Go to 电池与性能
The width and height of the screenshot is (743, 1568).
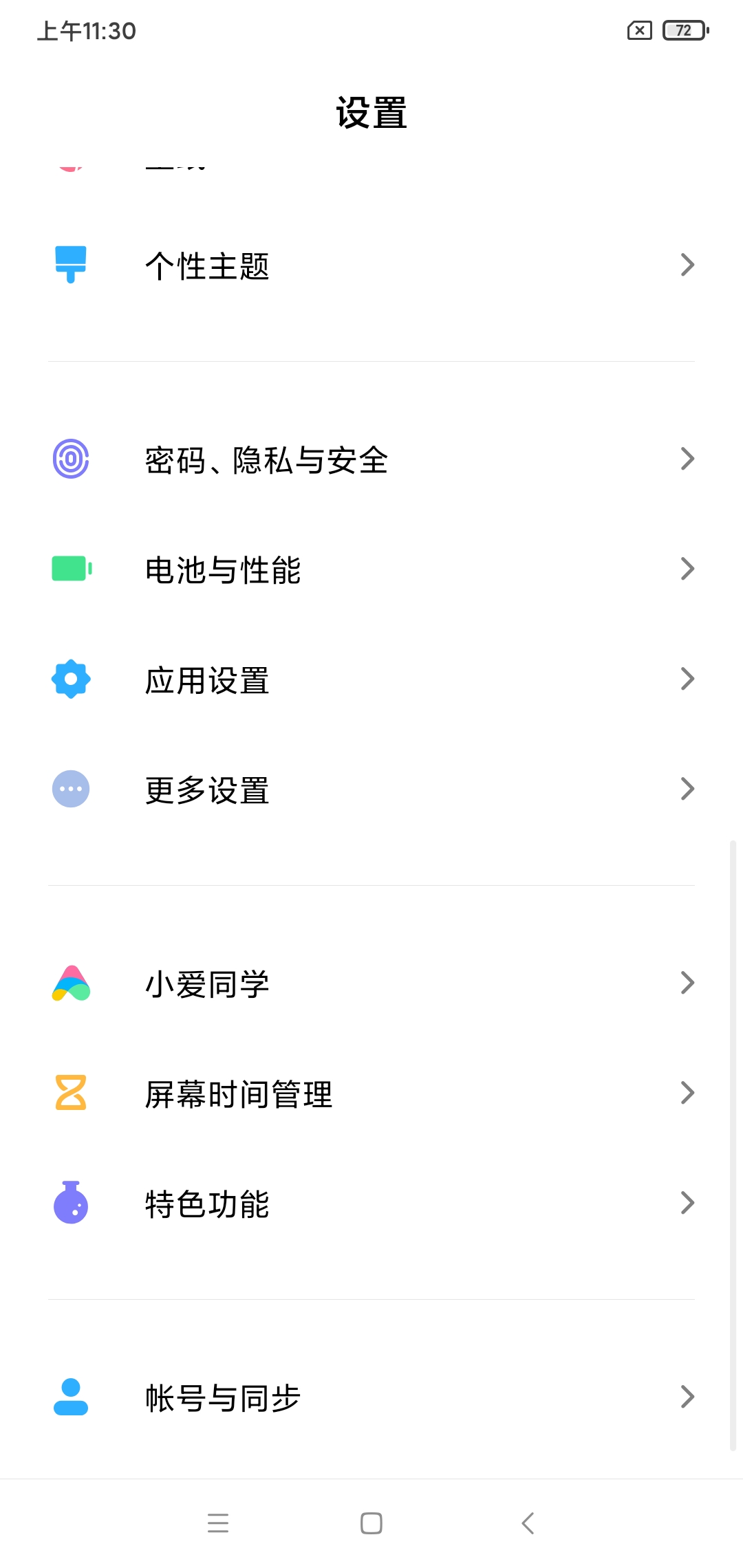(x=371, y=569)
